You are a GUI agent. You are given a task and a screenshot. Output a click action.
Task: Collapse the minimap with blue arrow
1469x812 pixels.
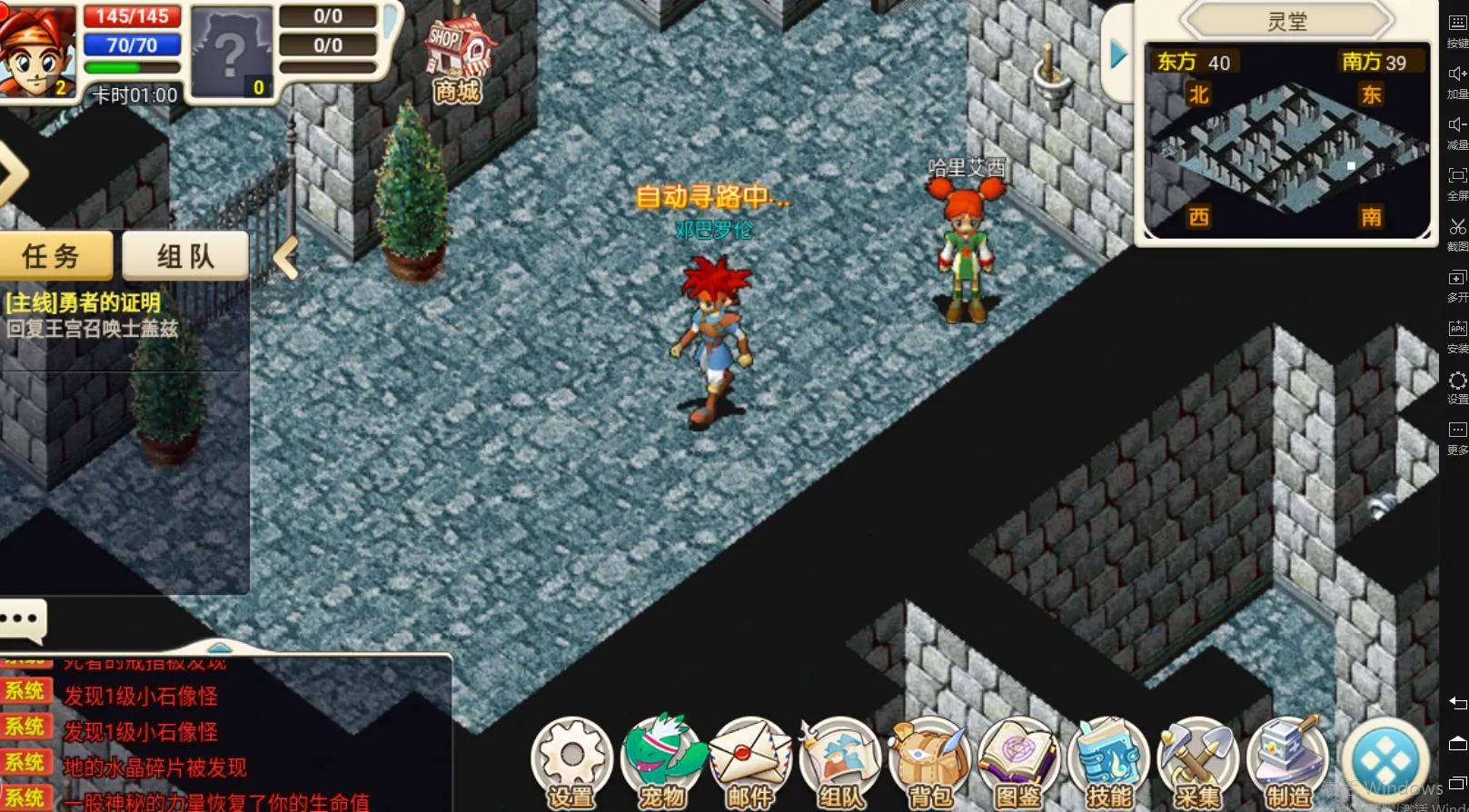point(1118,55)
